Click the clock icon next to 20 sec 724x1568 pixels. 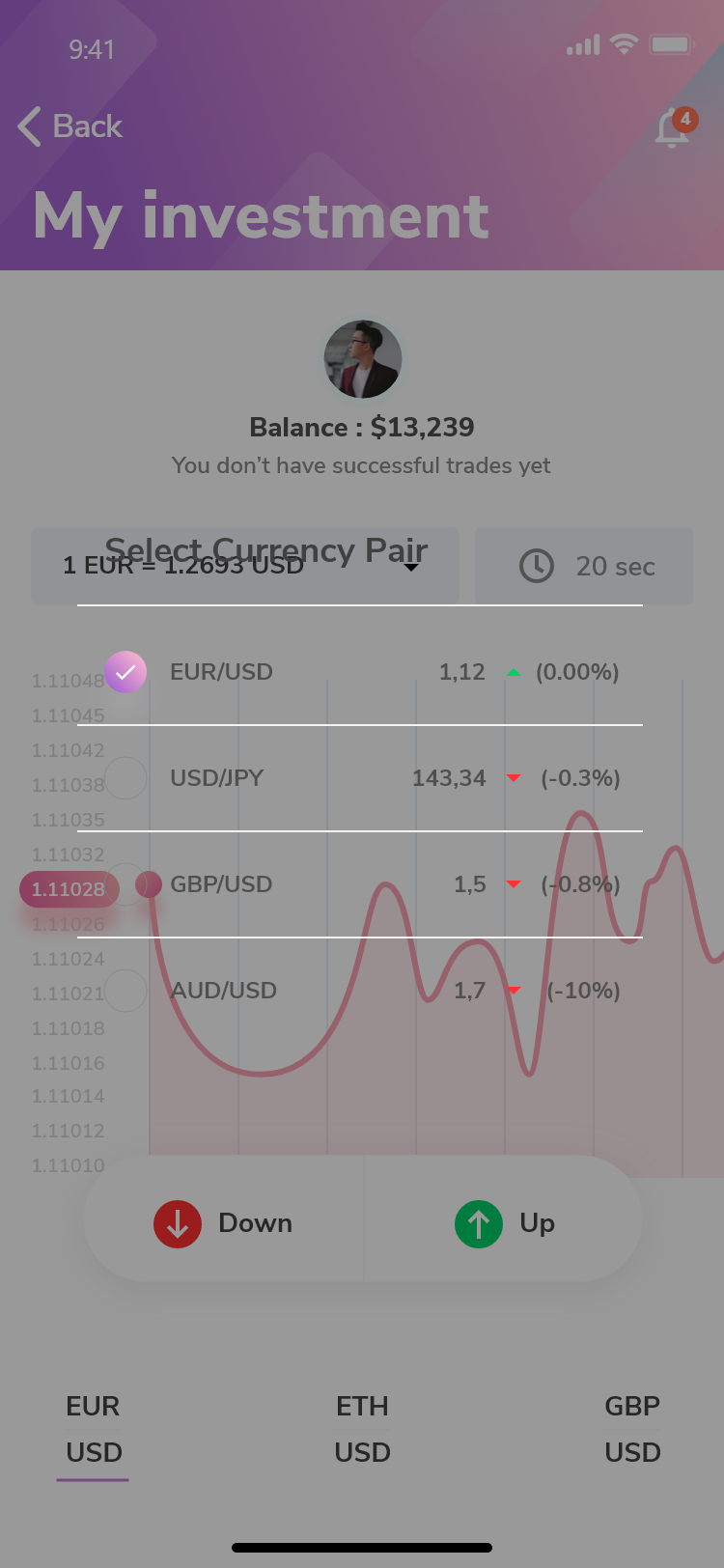[536, 567]
